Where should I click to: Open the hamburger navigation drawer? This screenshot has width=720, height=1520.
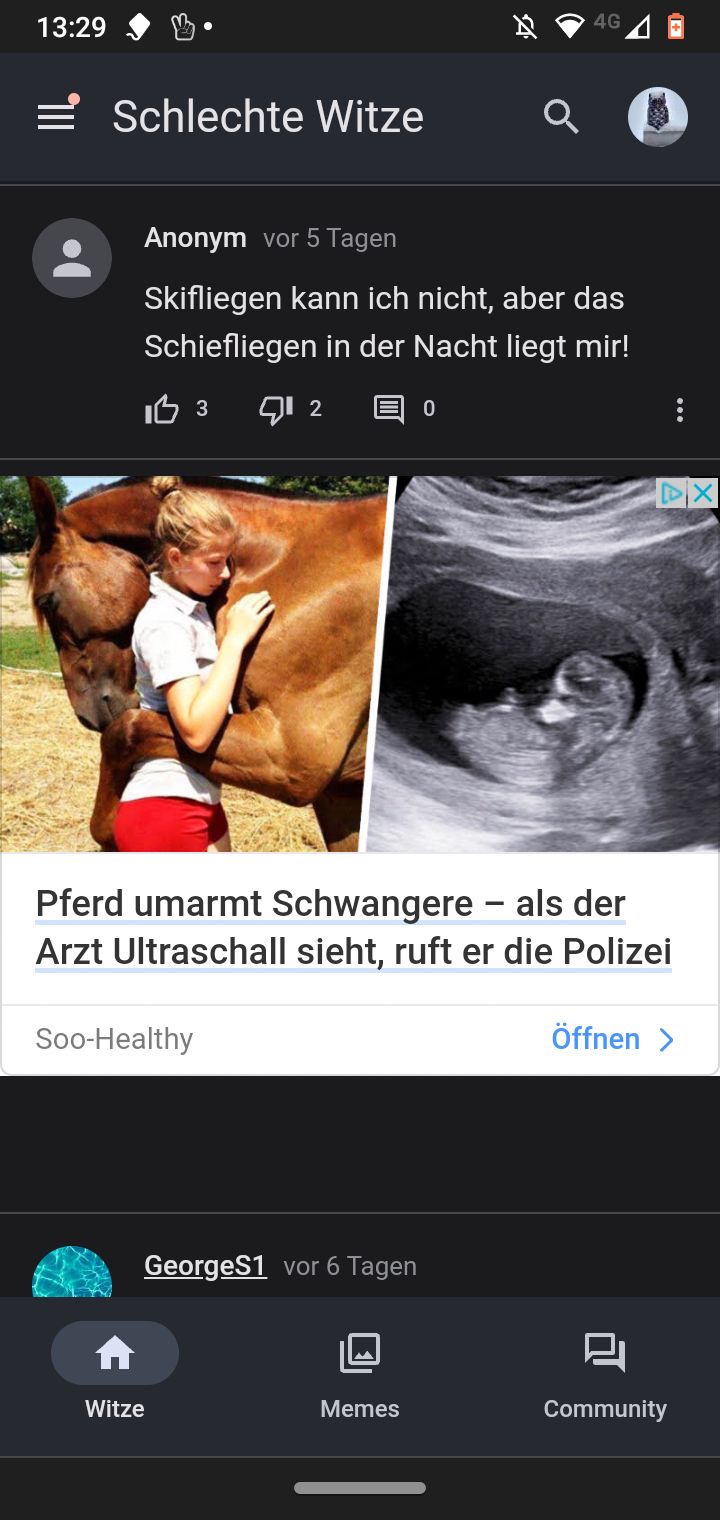pos(56,117)
